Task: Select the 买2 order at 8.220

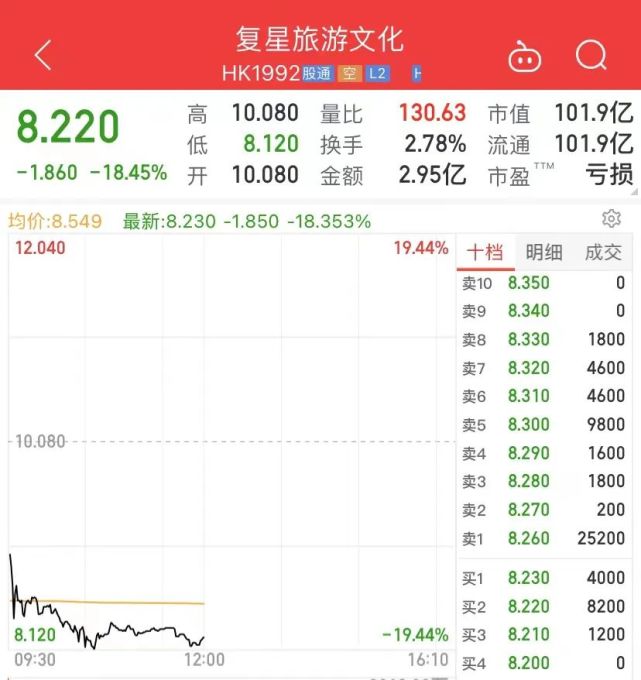Action: tap(544, 607)
